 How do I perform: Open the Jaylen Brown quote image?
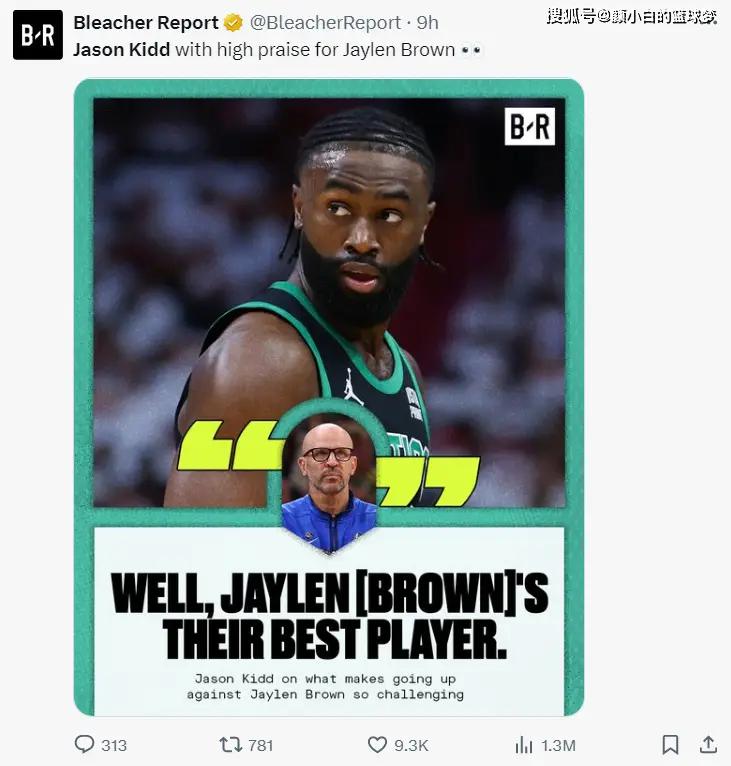coord(329,397)
